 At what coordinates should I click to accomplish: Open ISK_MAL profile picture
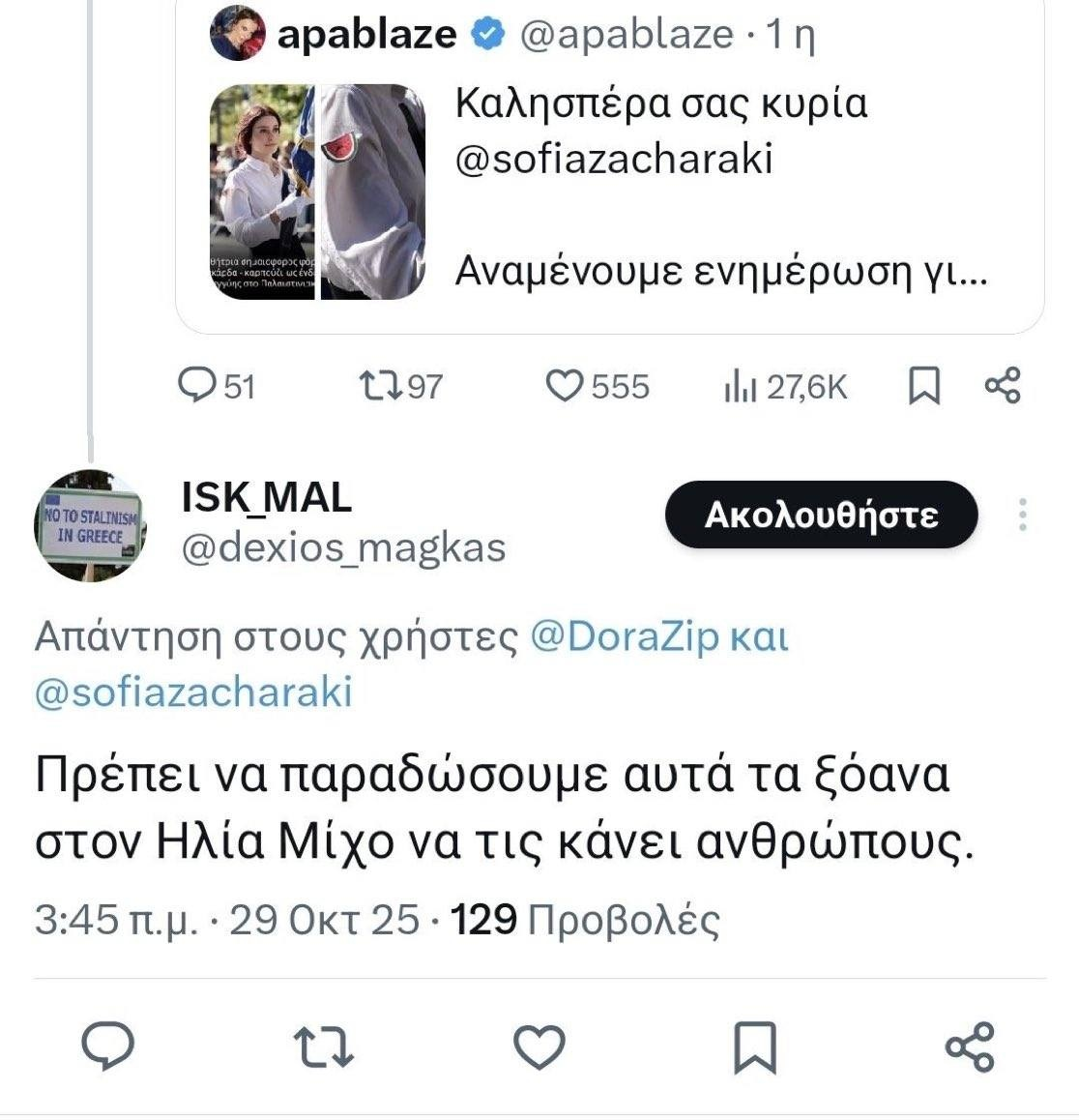(x=90, y=525)
